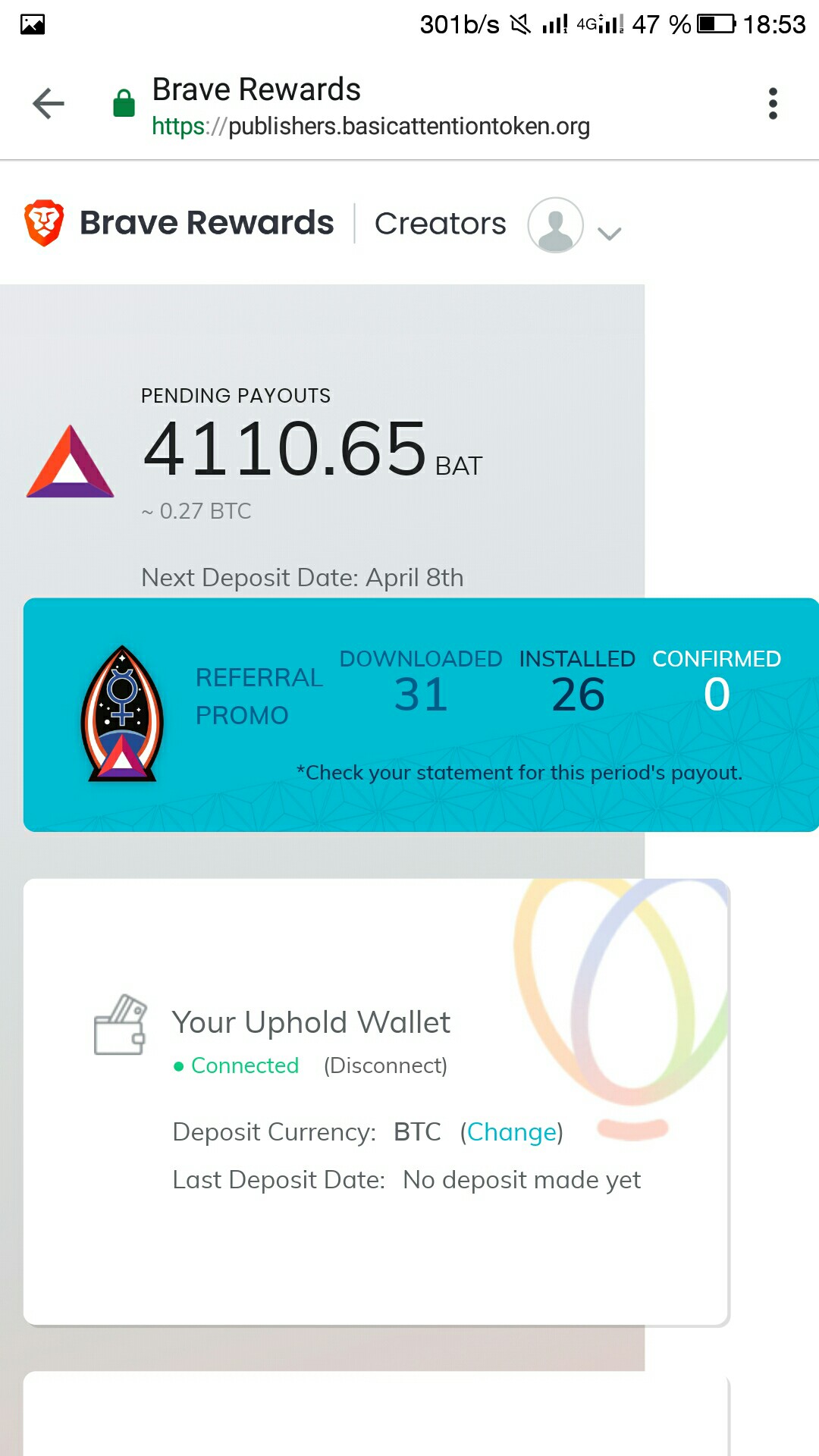The width and height of the screenshot is (819, 1456).
Task: Tap the Brave Rewards logo
Action: click(44, 223)
